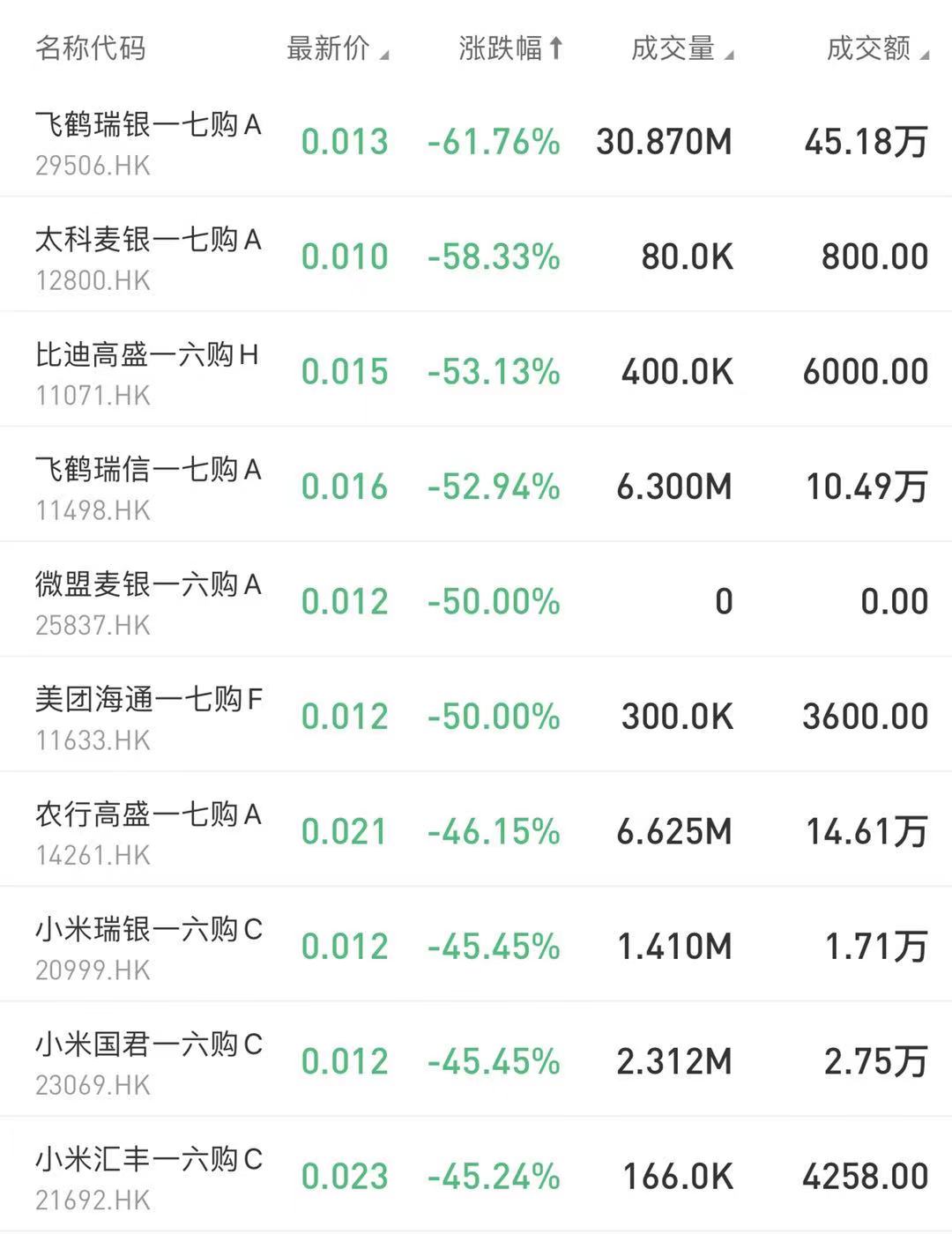Sort list by 最新价 column

337,48
